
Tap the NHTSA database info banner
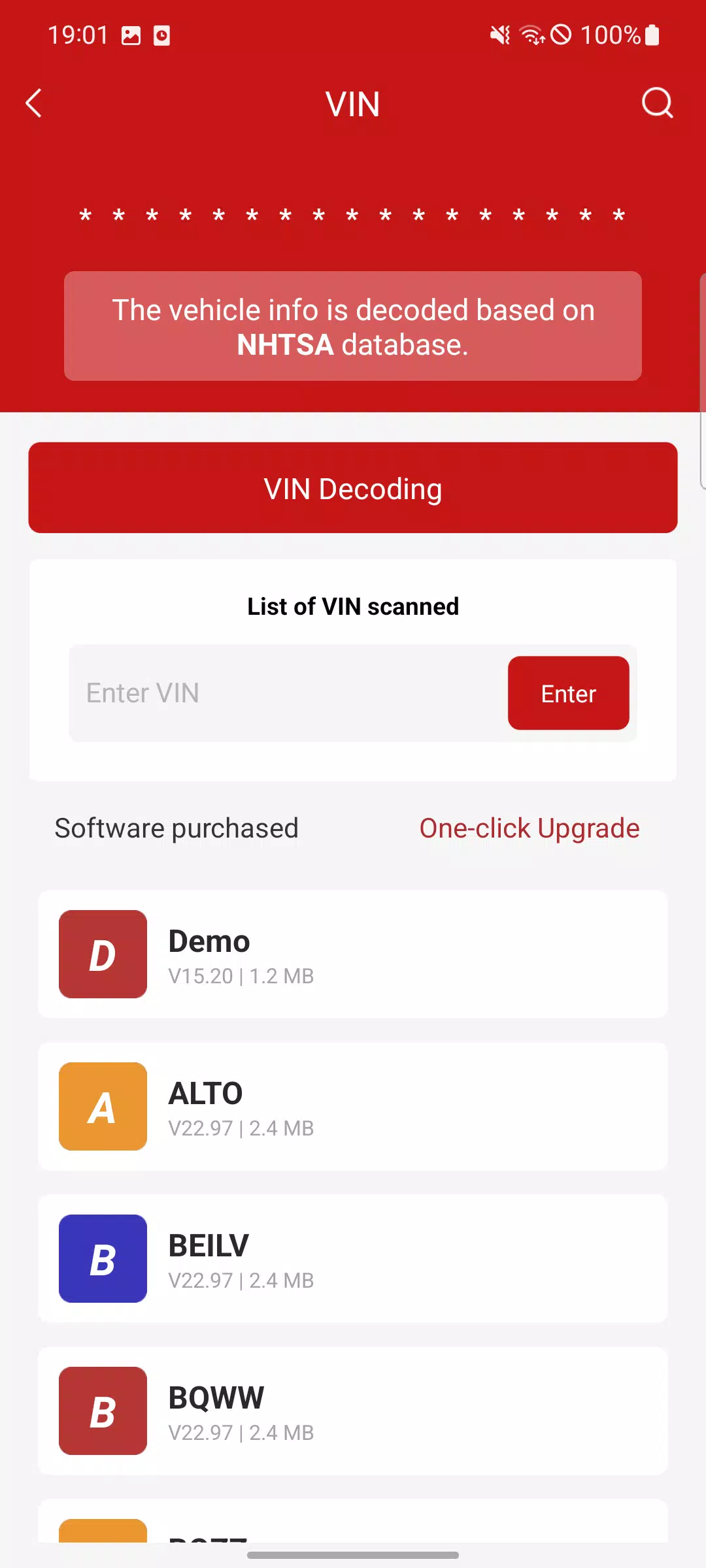(353, 325)
